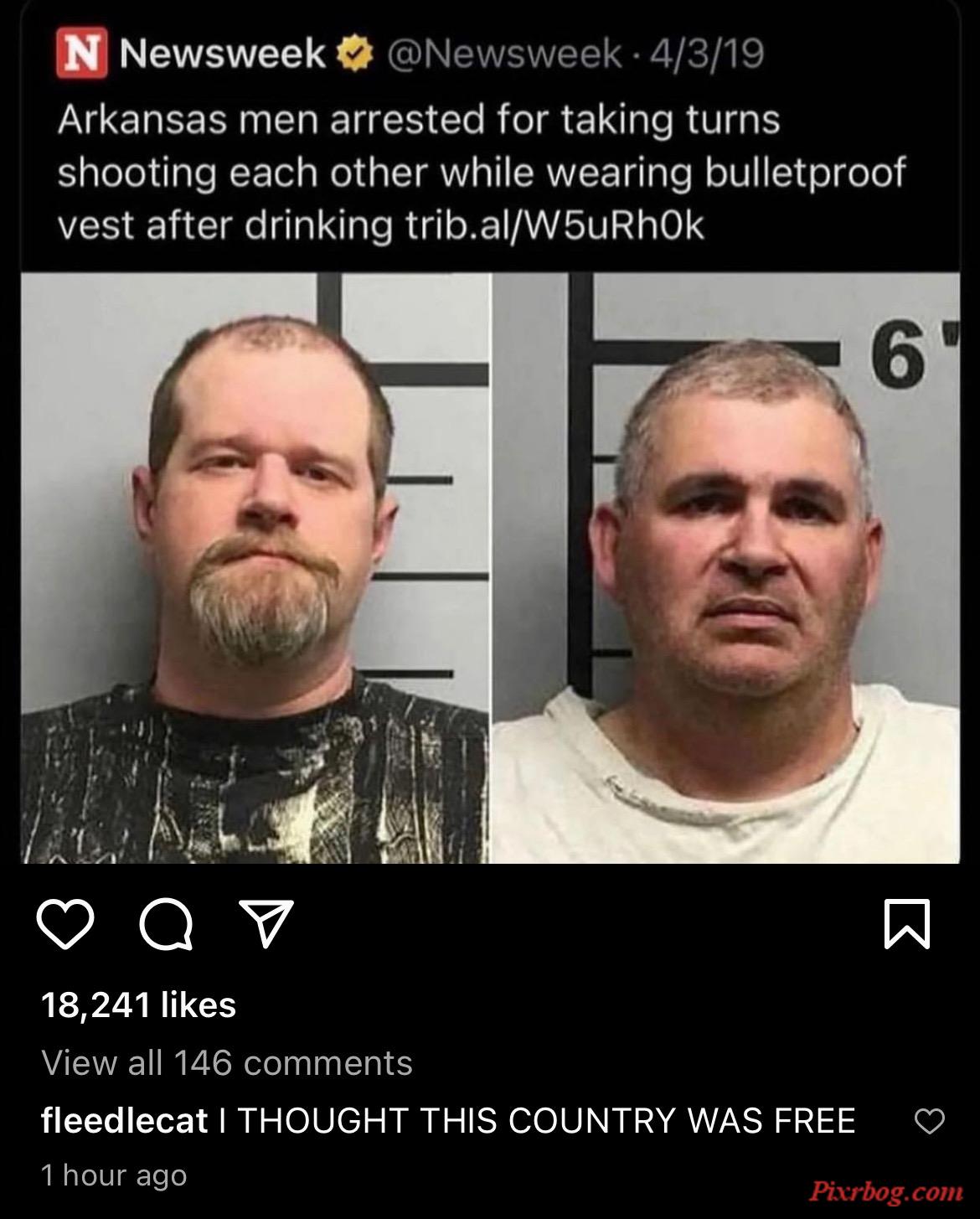The image size is (980, 1219).
Task: Open the 18,241 likes list
Action: click(x=139, y=1005)
